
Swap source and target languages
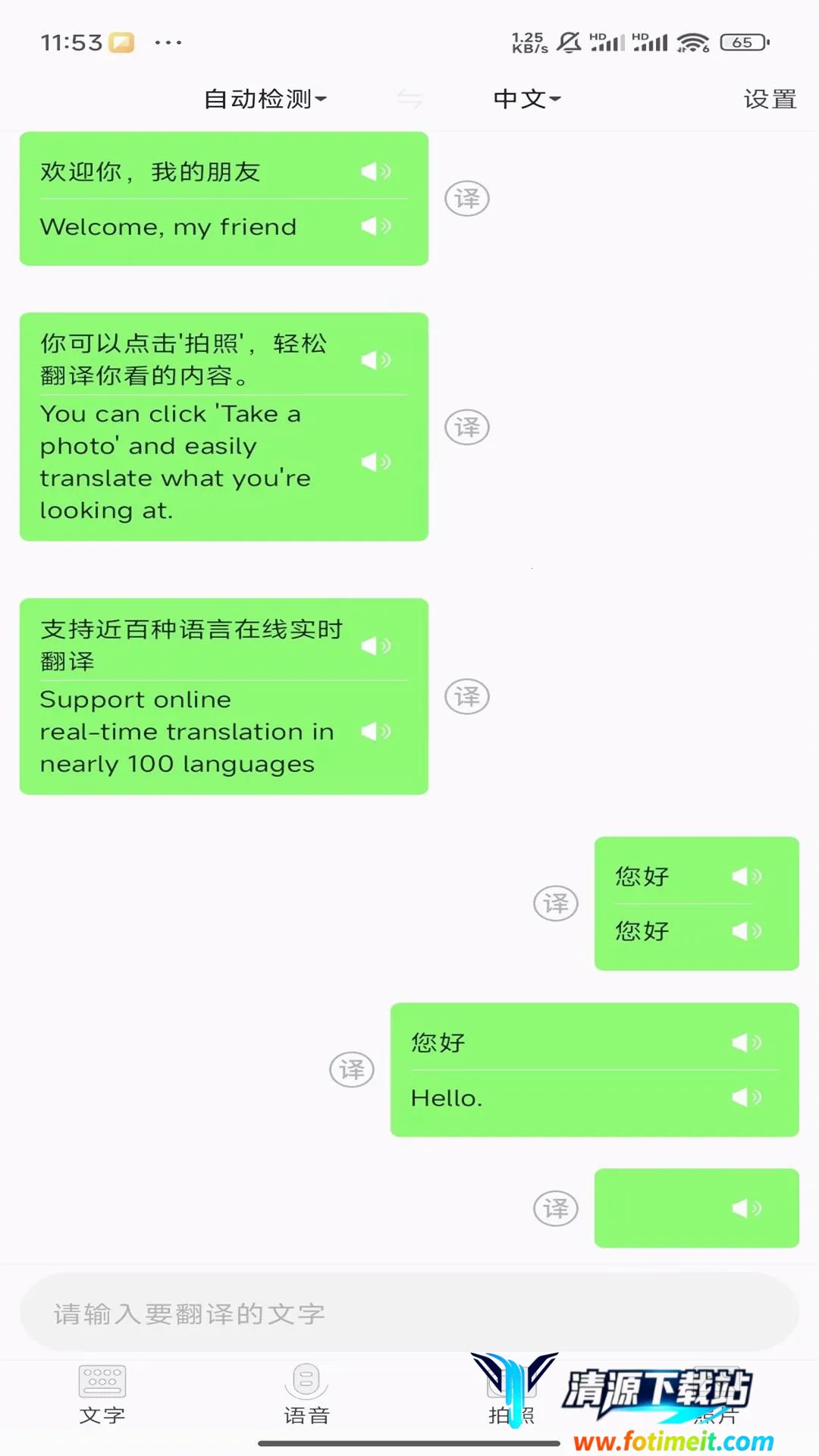[409, 99]
